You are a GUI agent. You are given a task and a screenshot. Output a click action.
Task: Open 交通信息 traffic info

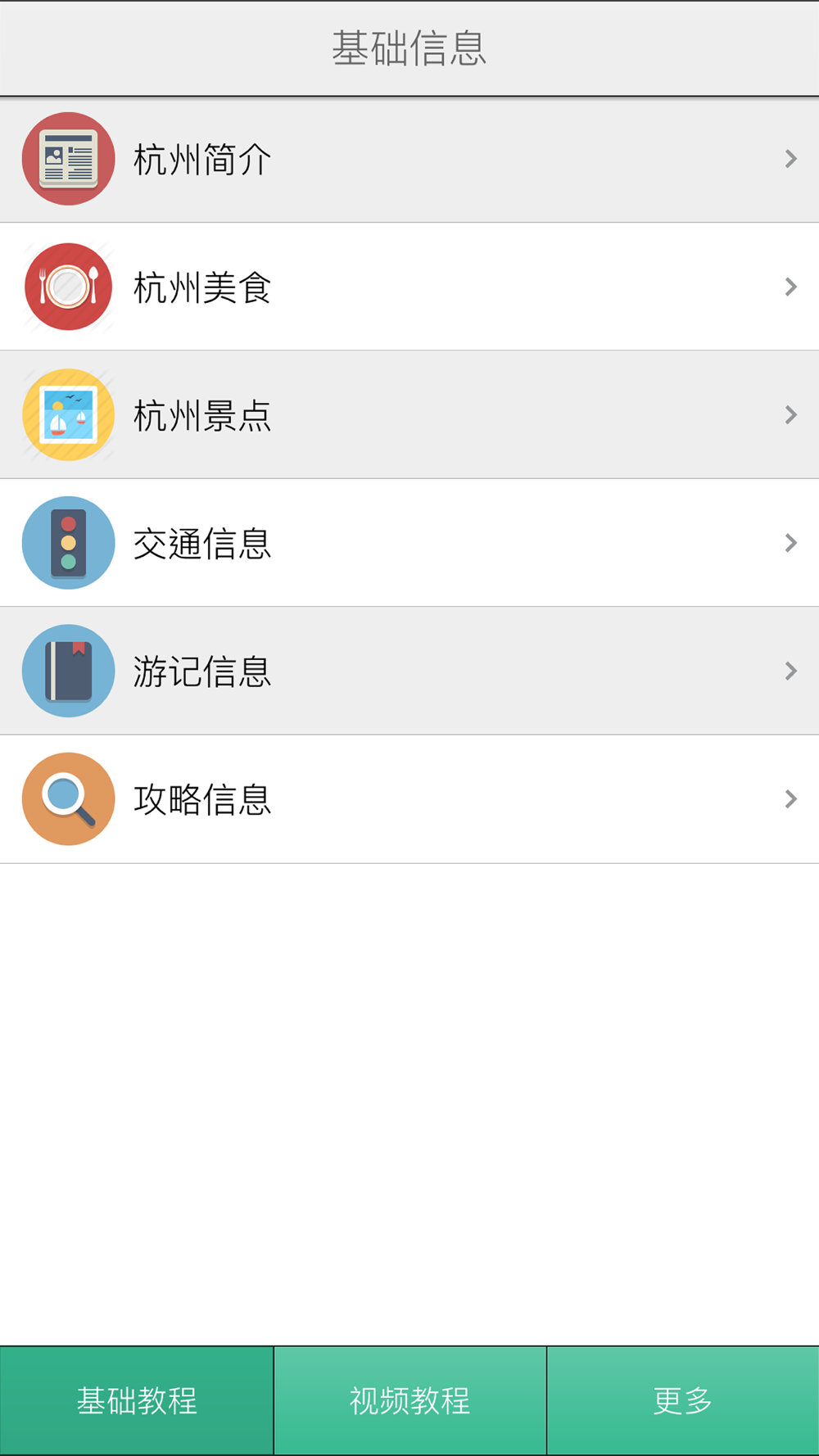click(x=409, y=543)
